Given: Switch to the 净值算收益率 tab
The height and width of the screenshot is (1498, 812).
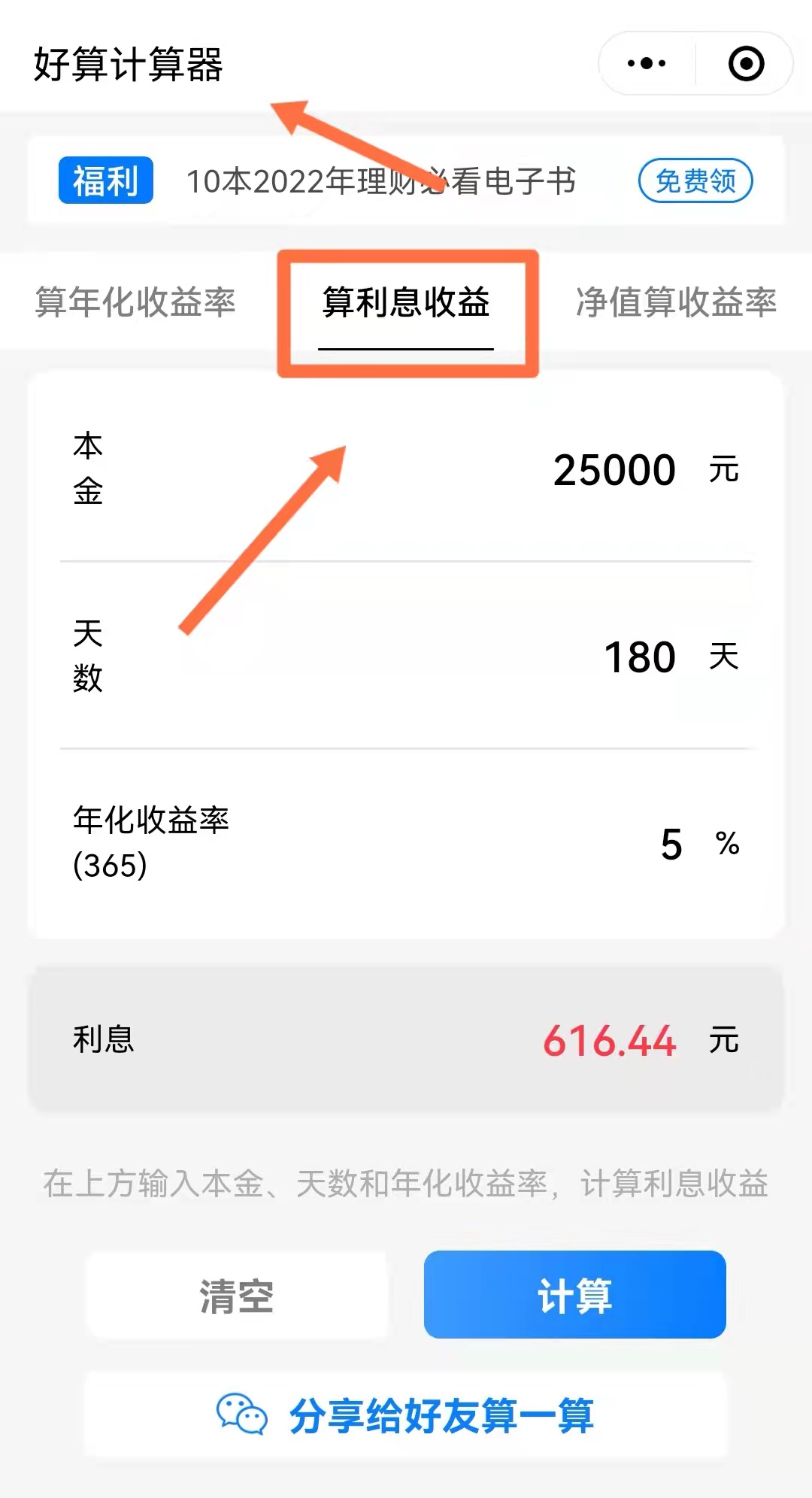Looking at the screenshot, I should [x=676, y=302].
